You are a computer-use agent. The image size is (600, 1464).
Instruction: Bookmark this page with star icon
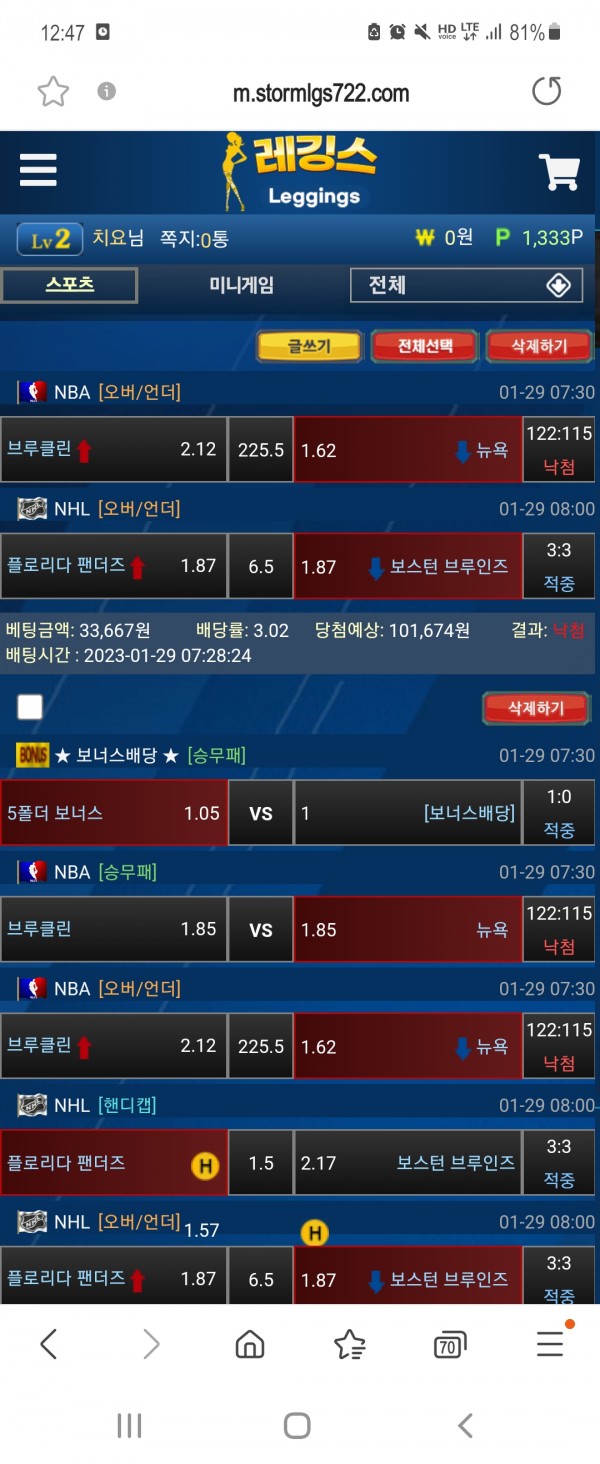point(53,93)
